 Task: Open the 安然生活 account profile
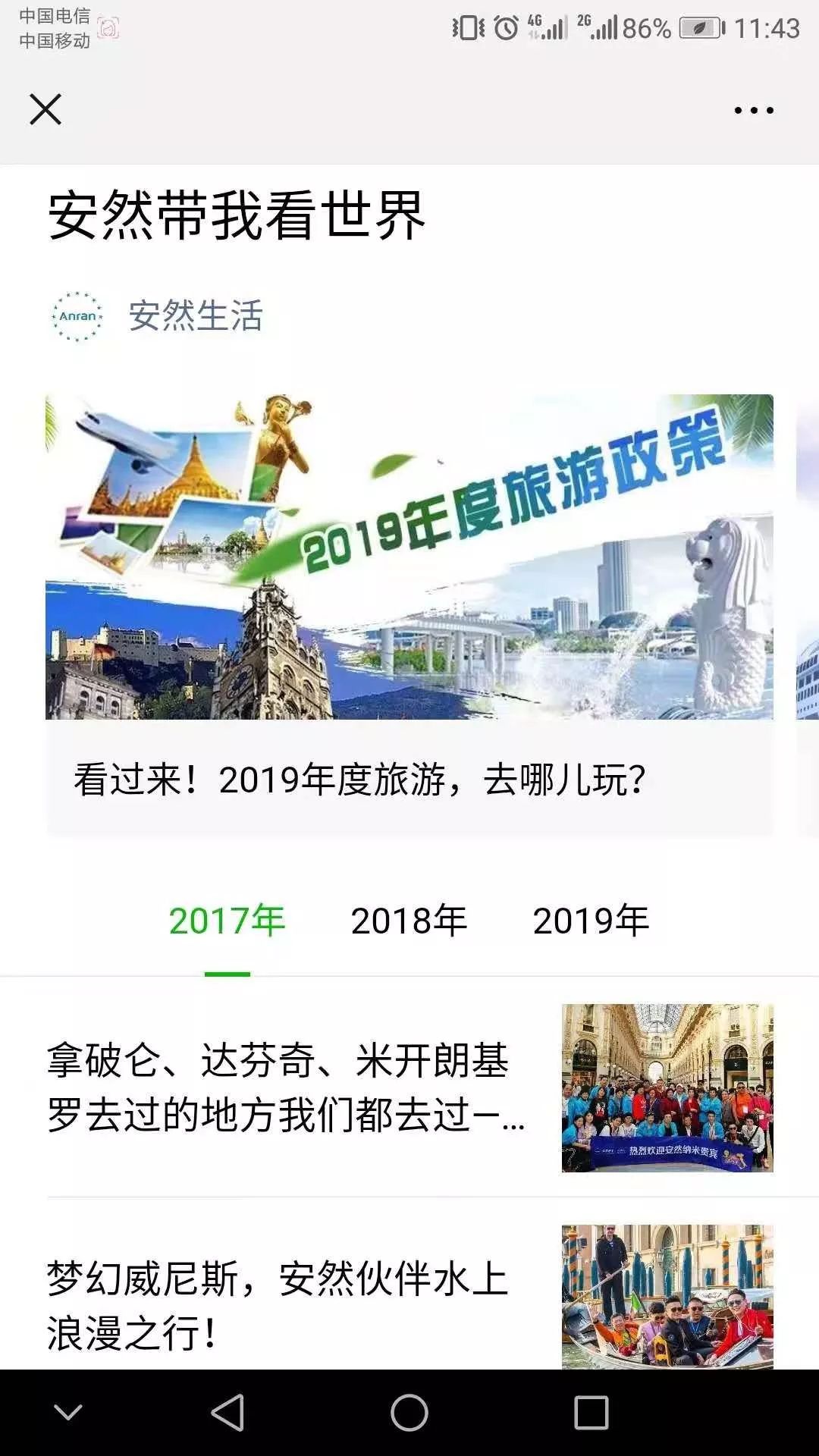point(195,315)
